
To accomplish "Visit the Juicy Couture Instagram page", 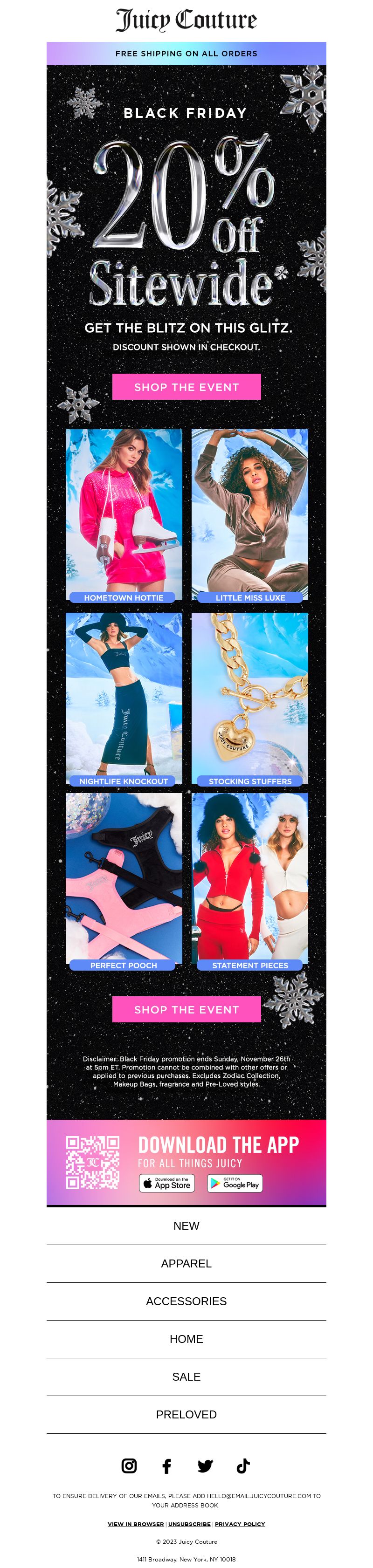I will [129, 1466].
